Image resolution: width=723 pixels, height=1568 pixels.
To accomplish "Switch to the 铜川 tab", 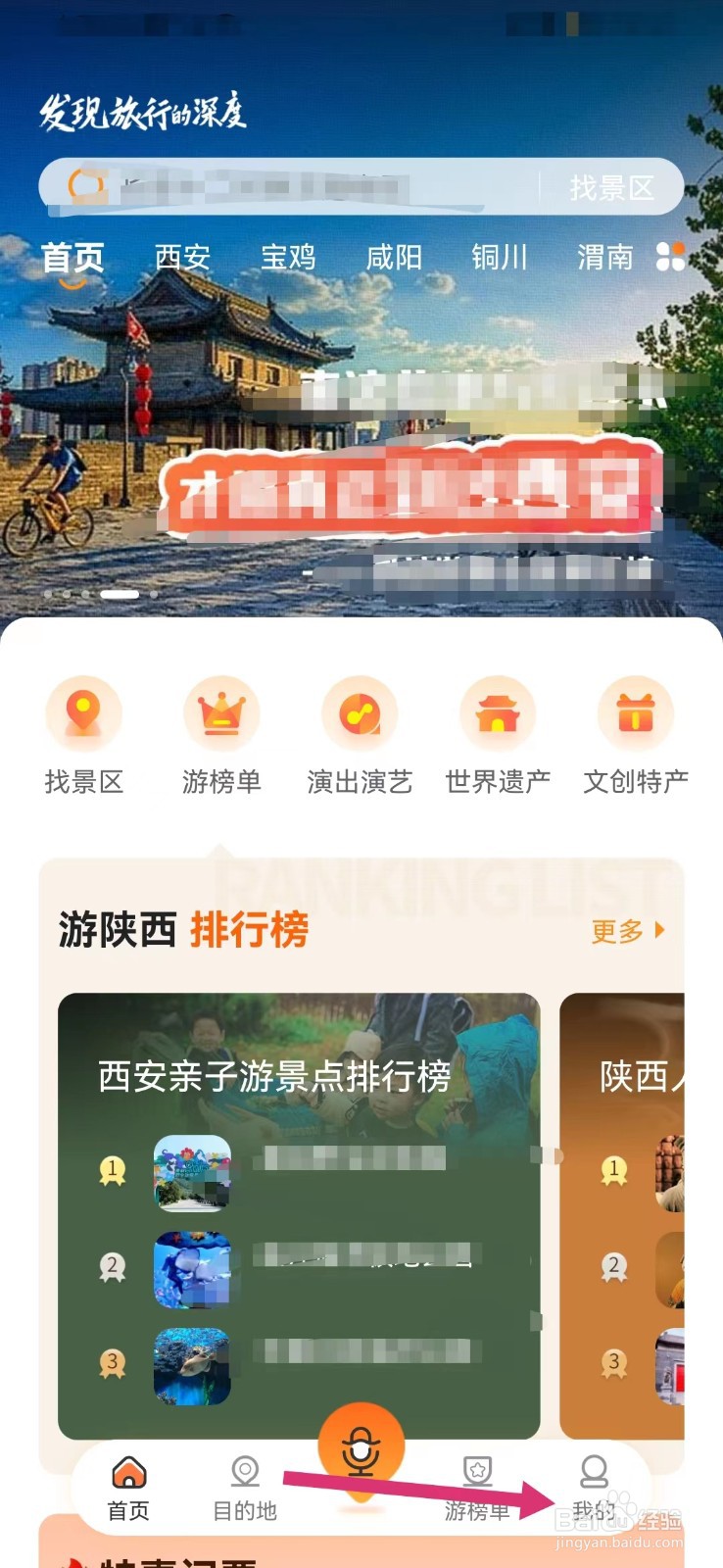I will click(x=500, y=257).
